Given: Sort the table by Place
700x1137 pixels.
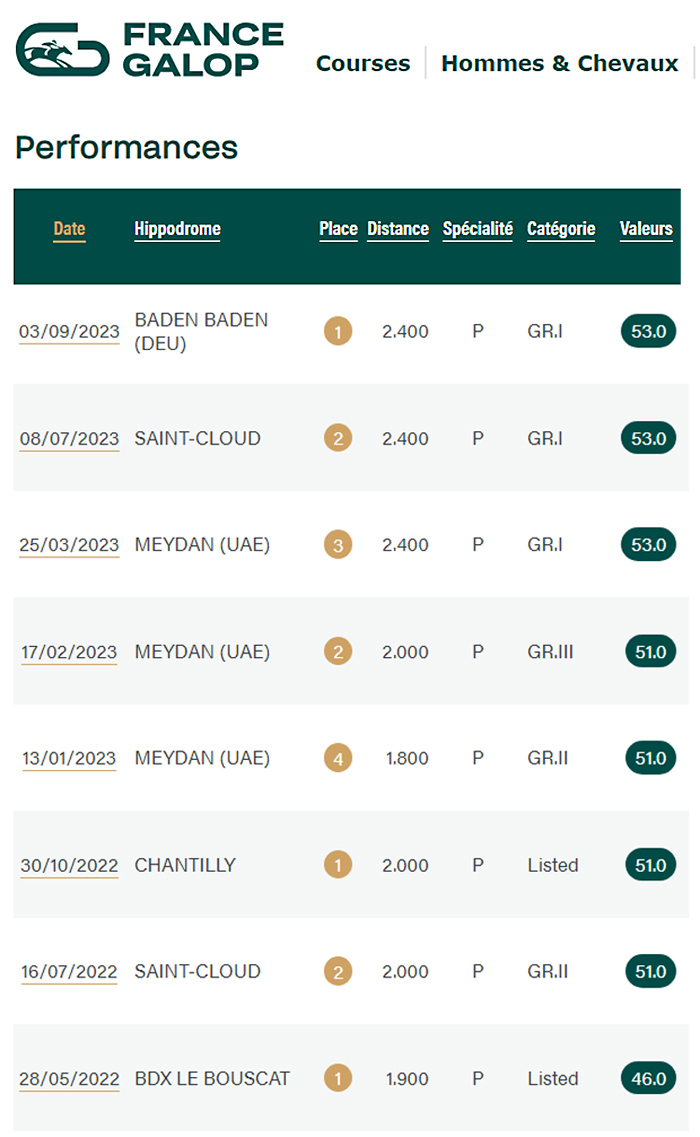Looking at the screenshot, I should (338, 229).
